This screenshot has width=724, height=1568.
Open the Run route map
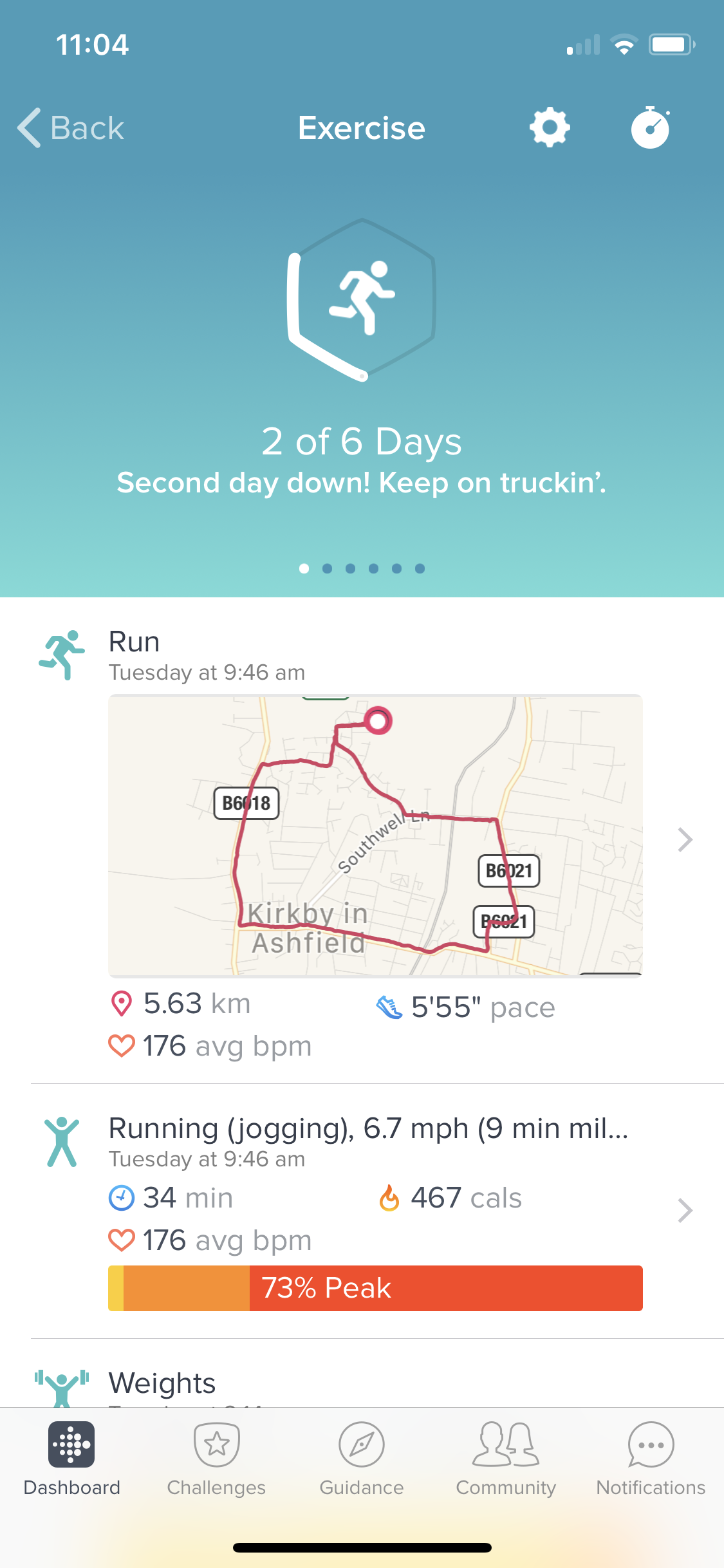375,835
